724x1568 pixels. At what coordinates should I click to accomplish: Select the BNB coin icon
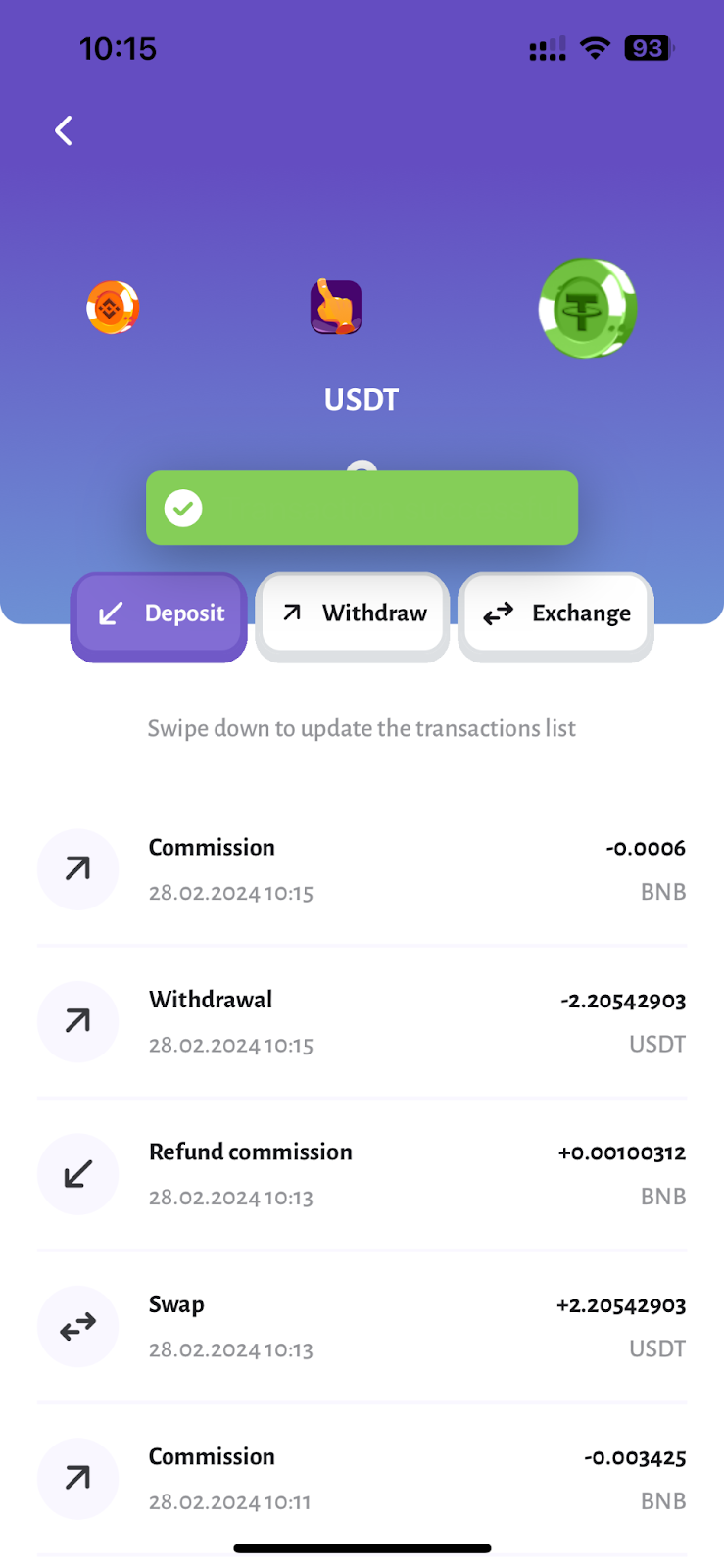coord(113,308)
